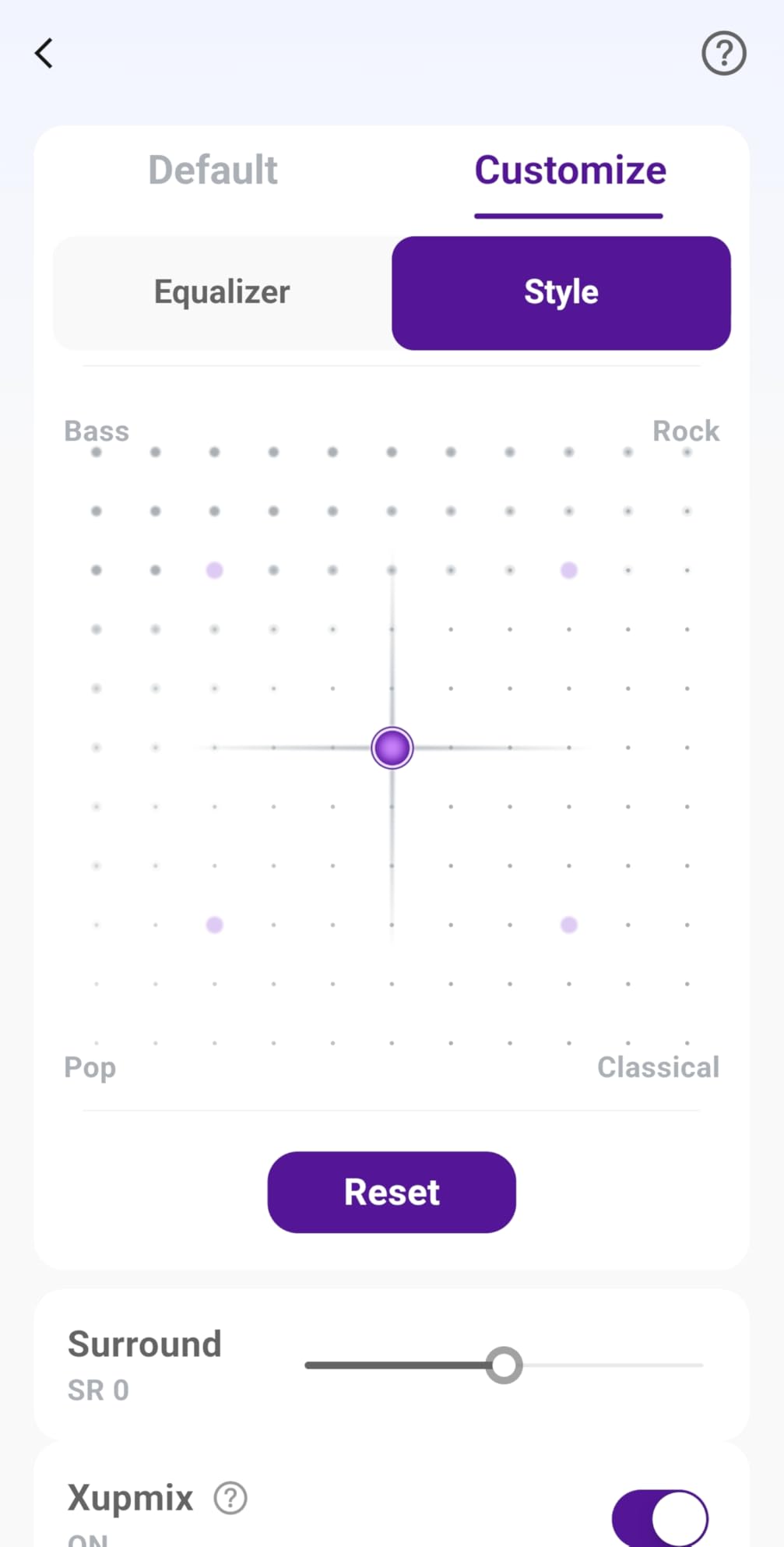Viewport: 784px width, 1547px height.
Task: Turn off the Xupmix switch
Action: tap(660, 1517)
